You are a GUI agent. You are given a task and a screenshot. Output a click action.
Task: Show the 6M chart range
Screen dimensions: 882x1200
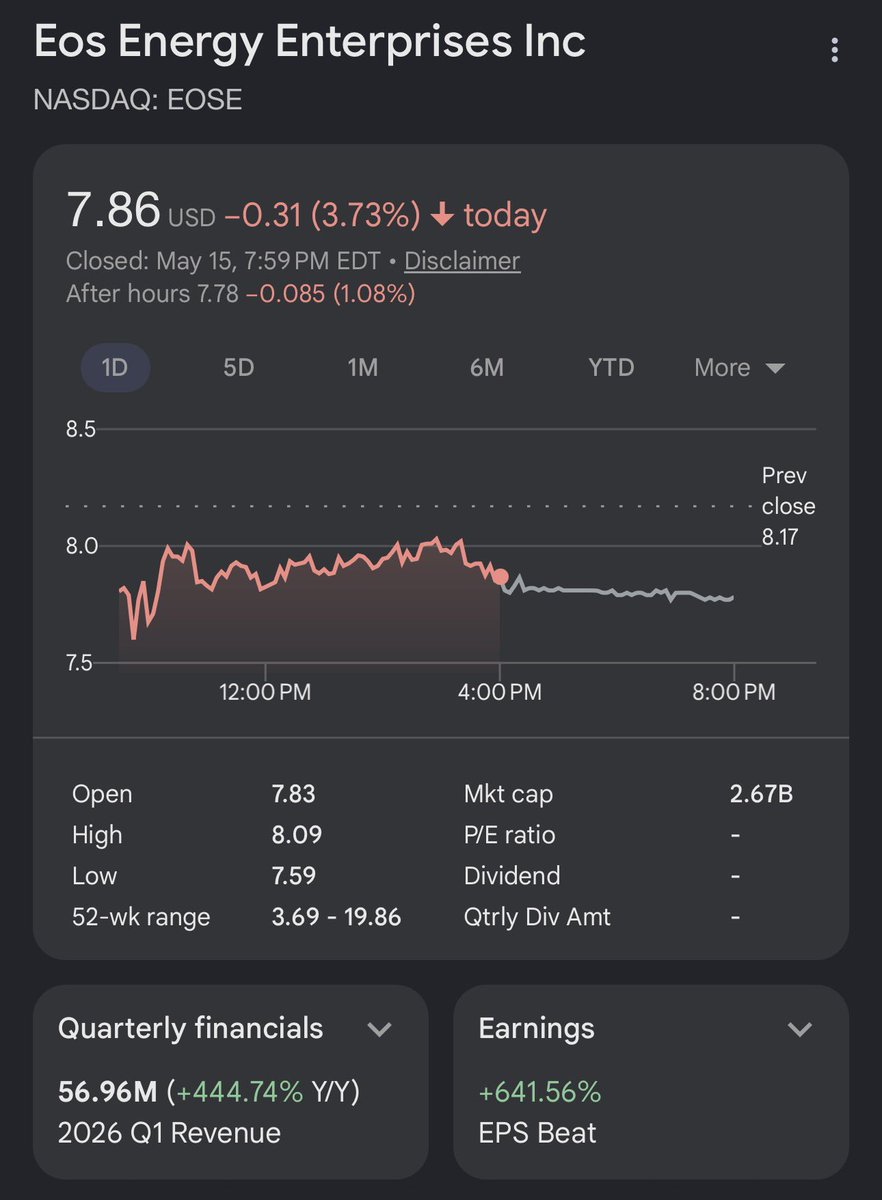[487, 368]
